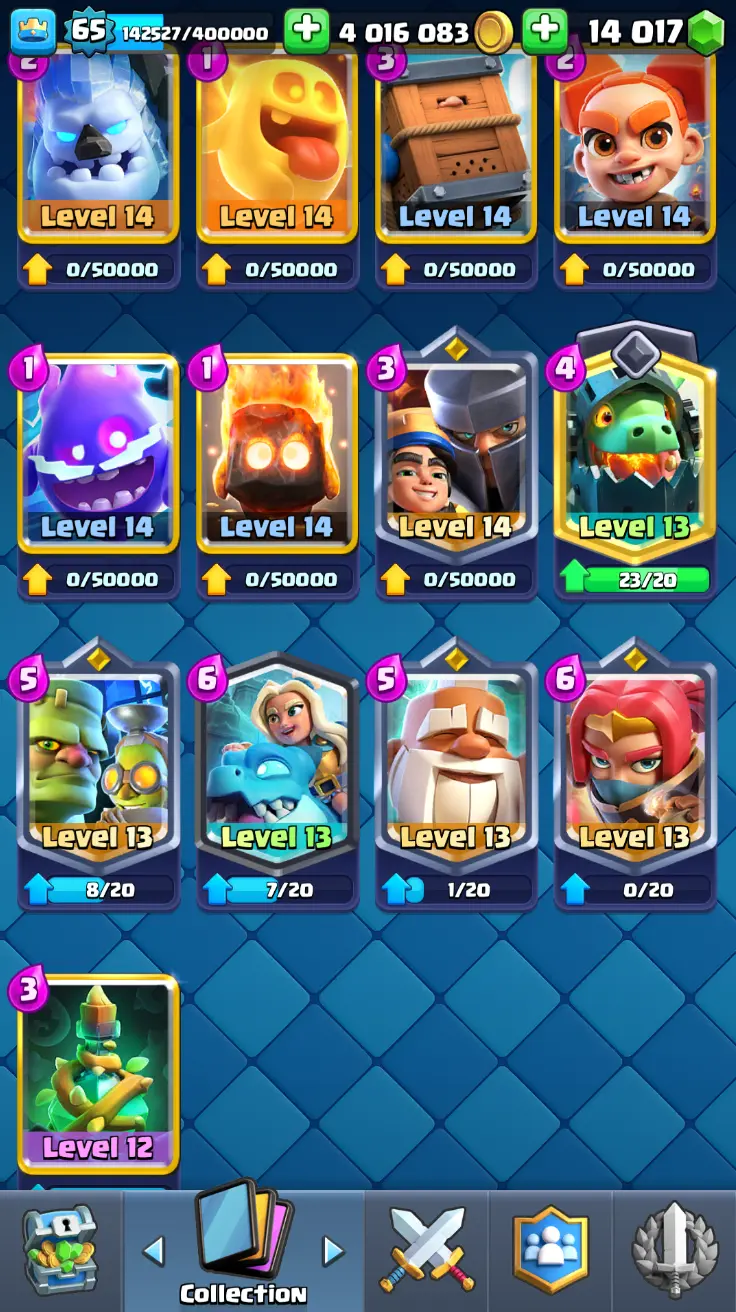Switch to the Battle crossed-swords tab
The height and width of the screenshot is (1312, 736).
coord(426,1251)
